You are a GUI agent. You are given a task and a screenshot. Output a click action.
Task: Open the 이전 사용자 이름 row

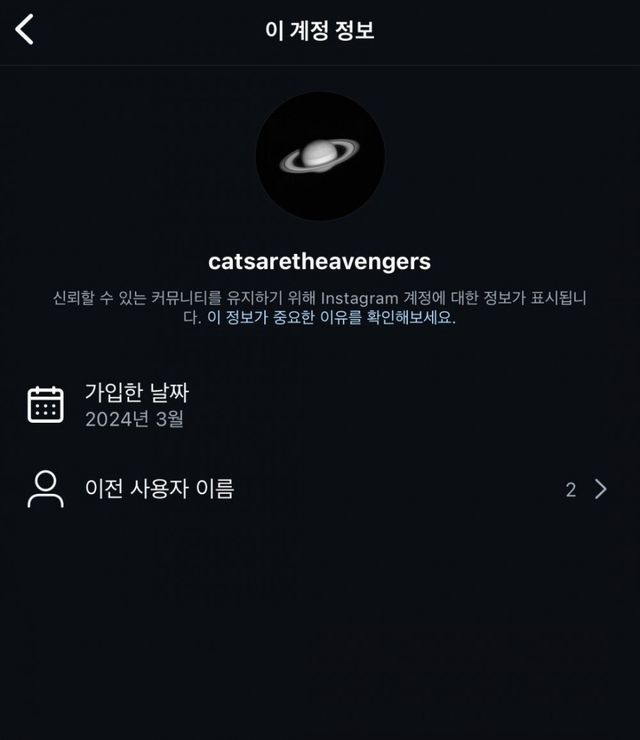coord(319,489)
